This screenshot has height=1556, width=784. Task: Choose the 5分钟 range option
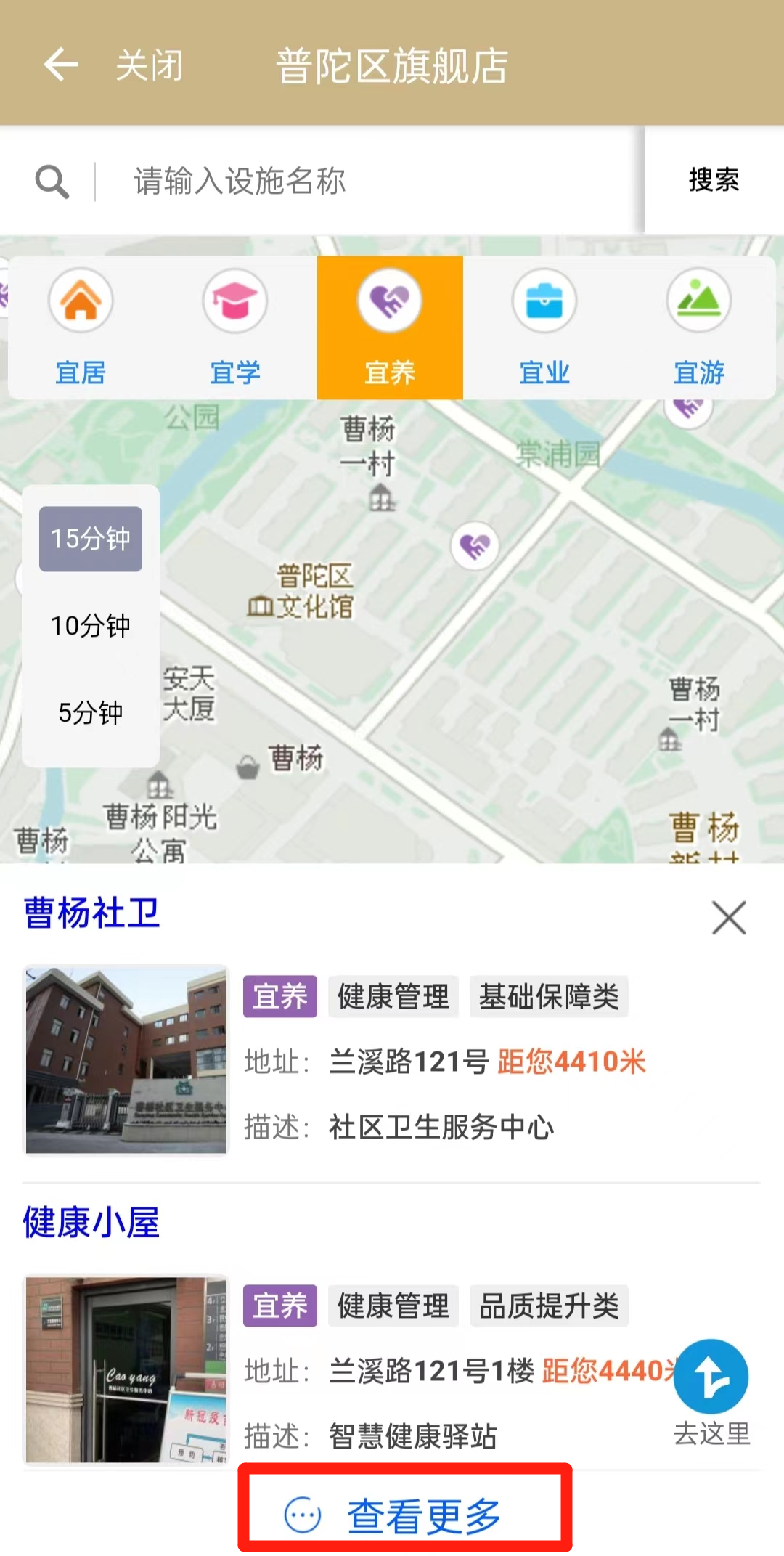91,713
